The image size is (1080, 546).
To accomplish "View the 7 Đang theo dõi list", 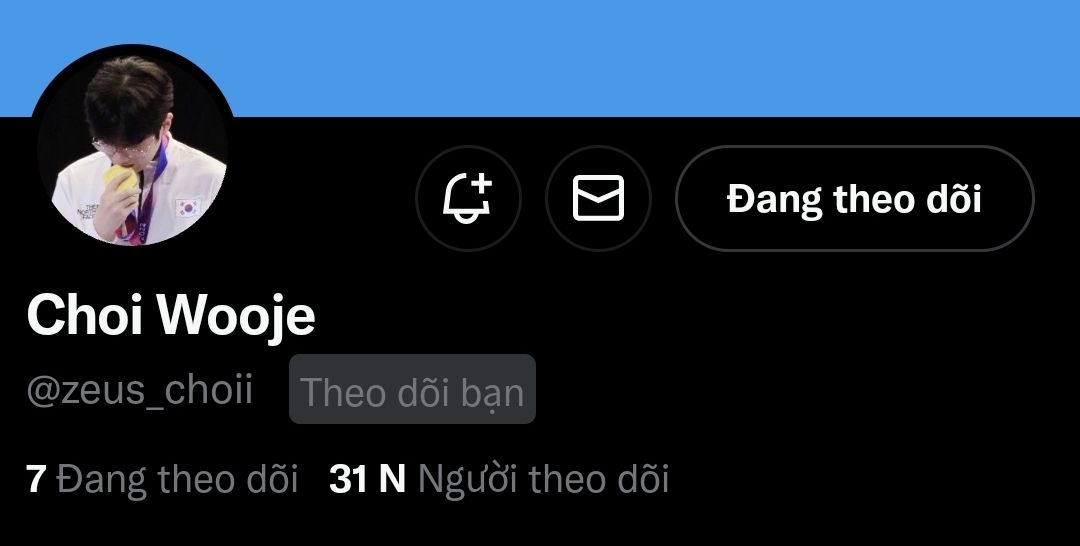I will pos(162,480).
